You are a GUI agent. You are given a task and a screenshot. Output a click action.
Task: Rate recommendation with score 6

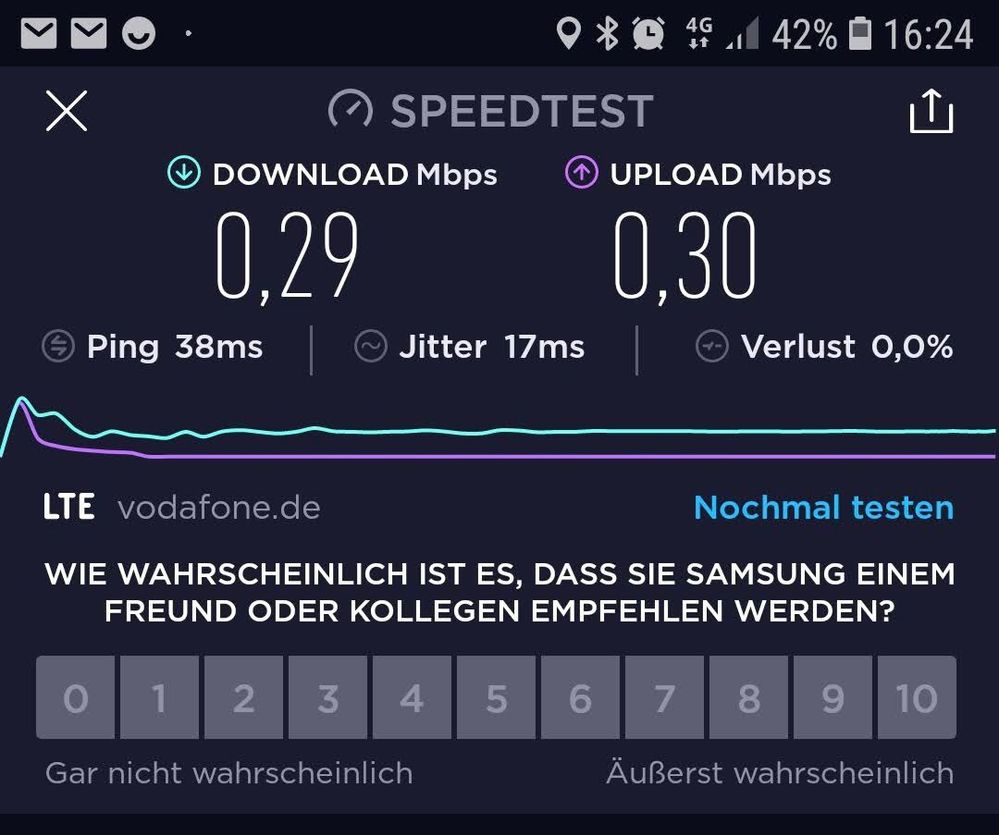tap(580, 698)
